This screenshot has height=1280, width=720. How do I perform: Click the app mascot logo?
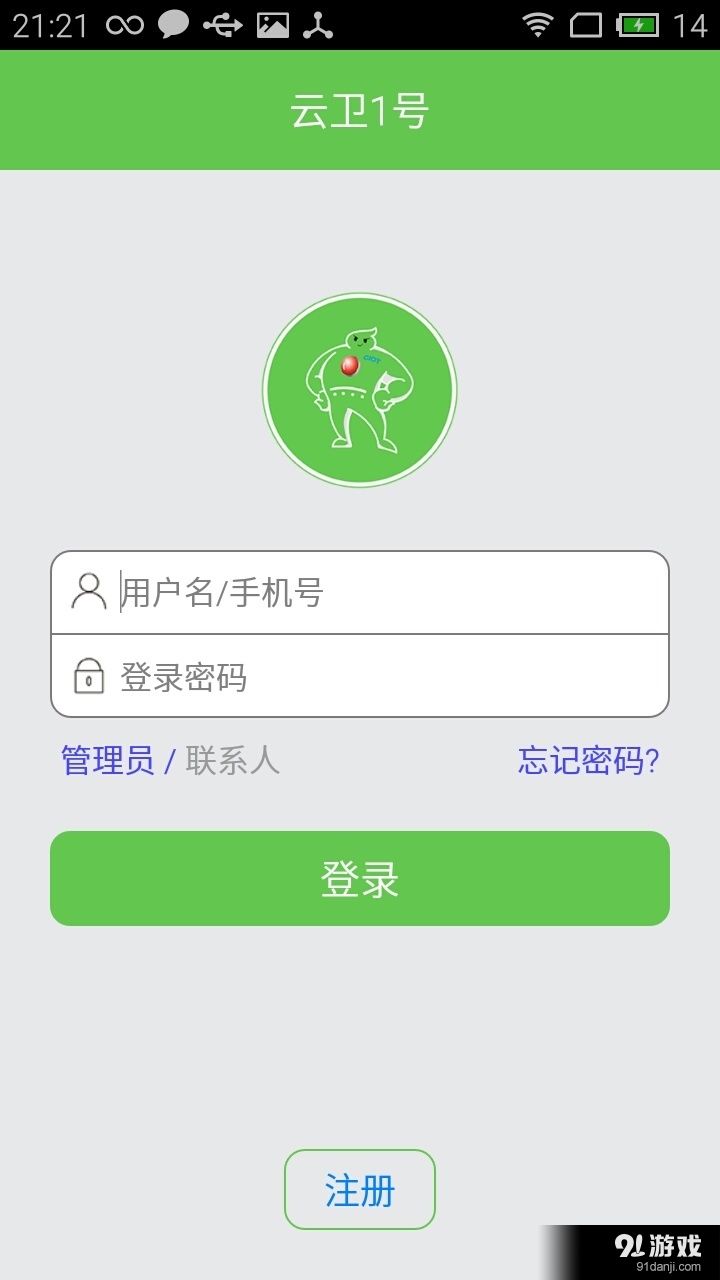point(360,388)
